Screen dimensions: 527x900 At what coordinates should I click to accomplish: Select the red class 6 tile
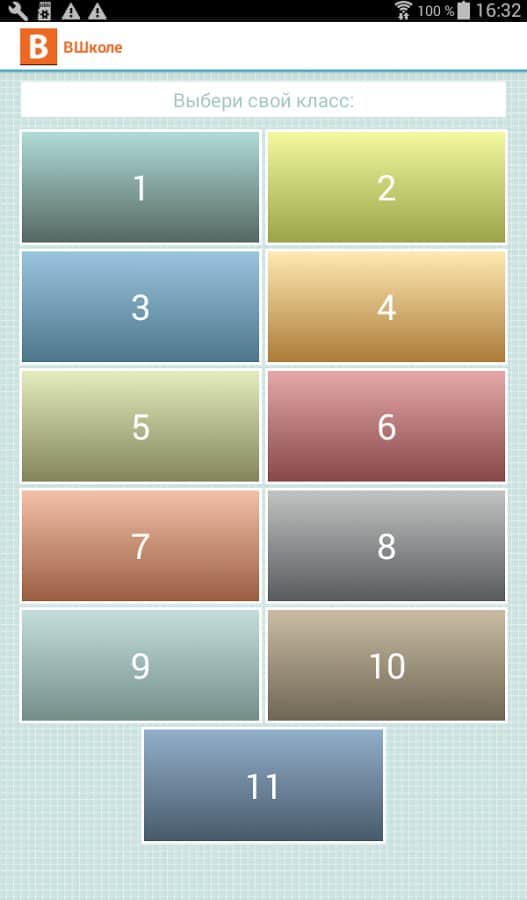[x=386, y=426]
